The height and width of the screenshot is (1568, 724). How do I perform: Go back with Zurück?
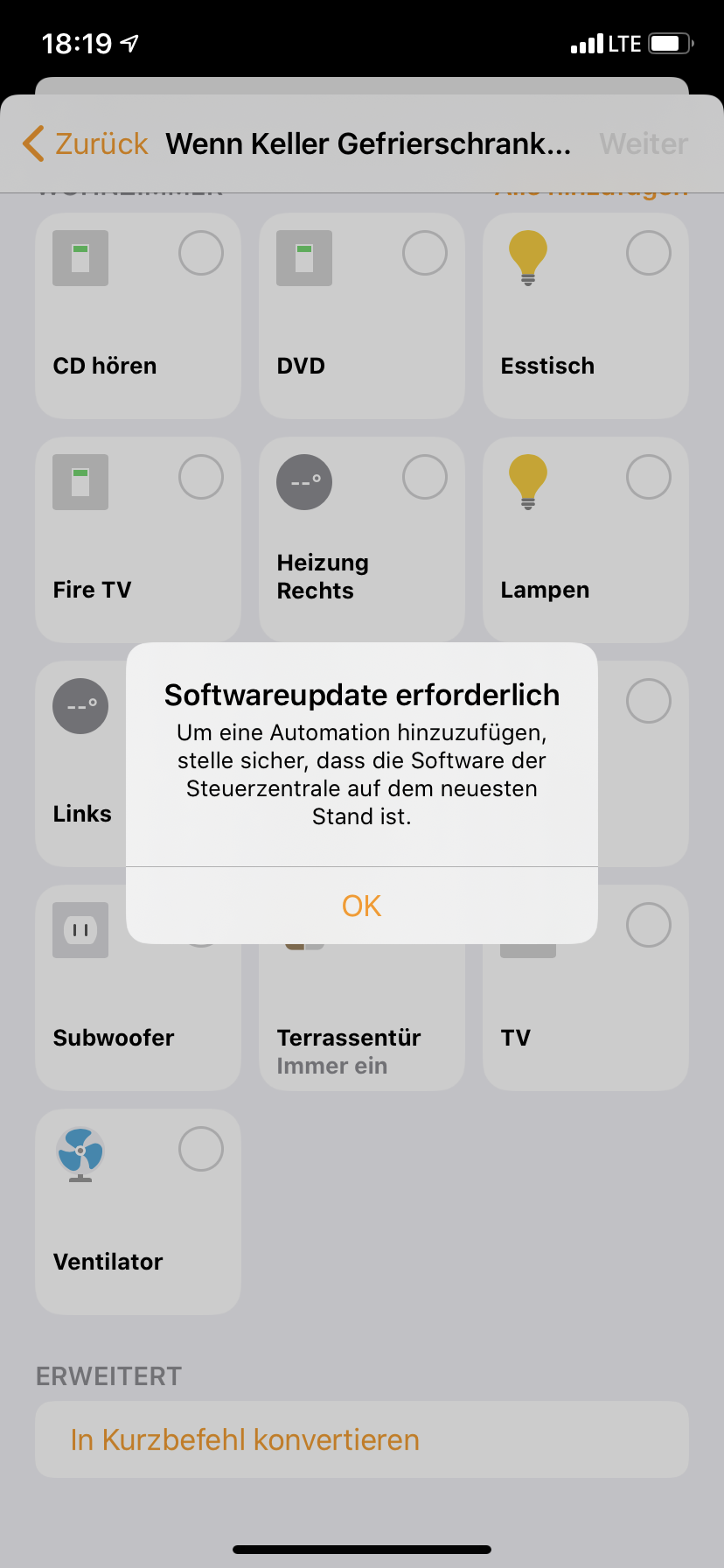pos(86,143)
